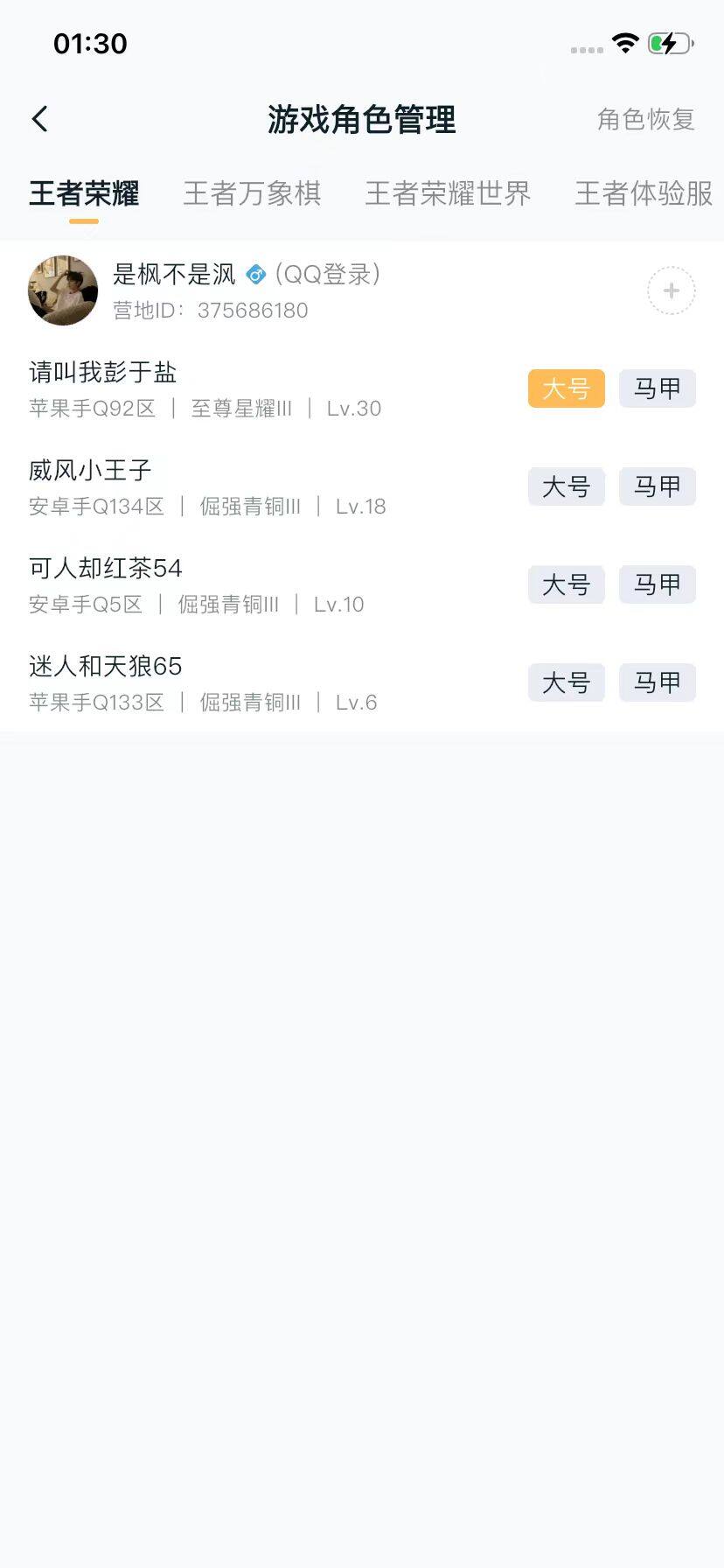Switch to the 王者万象棋 tab

pos(253,193)
